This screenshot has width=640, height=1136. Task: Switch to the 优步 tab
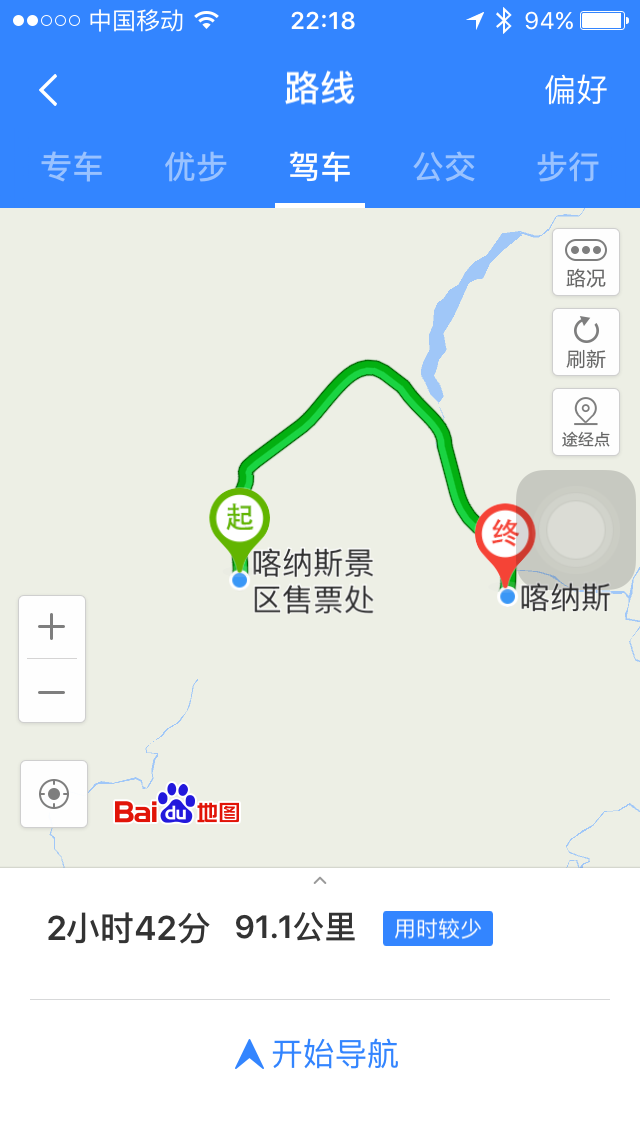click(196, 167)
